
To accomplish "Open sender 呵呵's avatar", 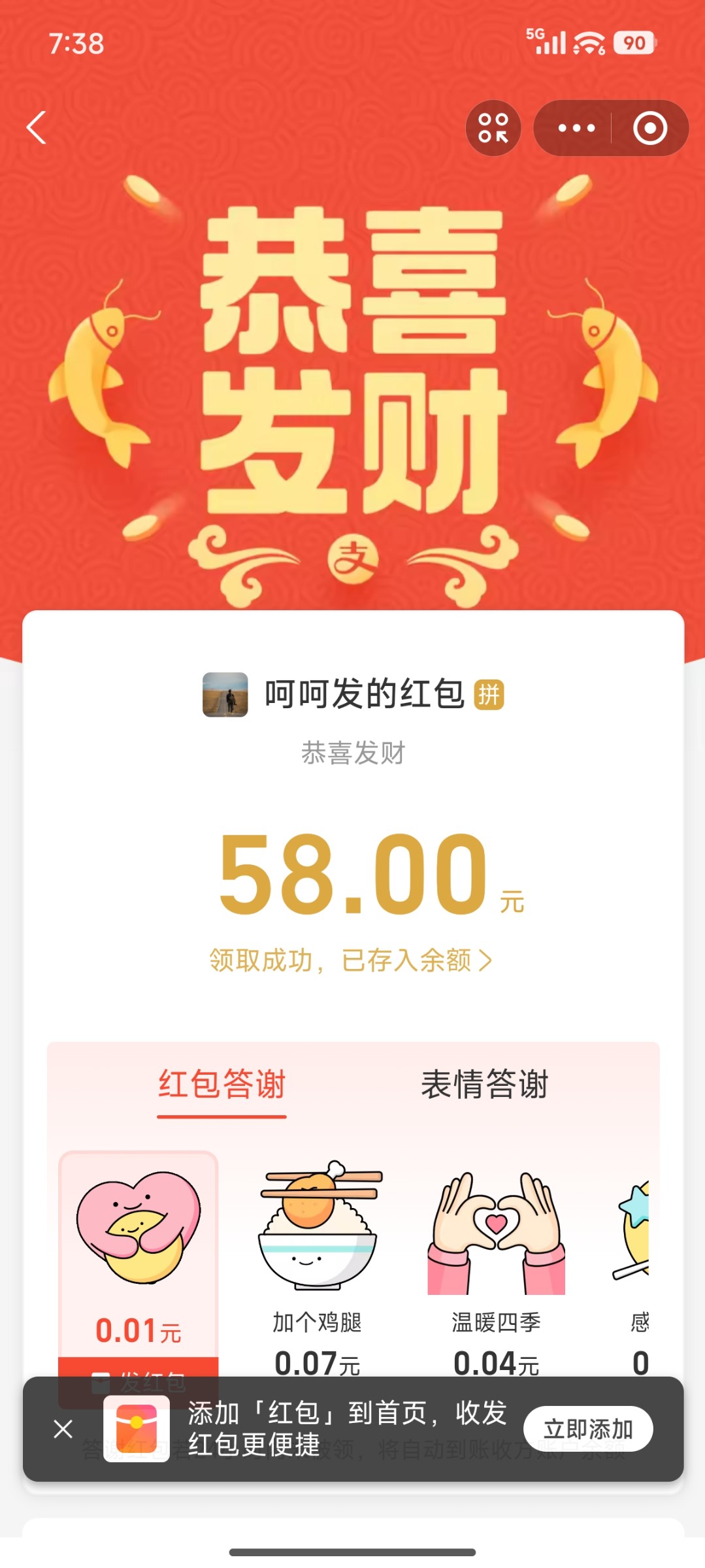I will (225, 694).
